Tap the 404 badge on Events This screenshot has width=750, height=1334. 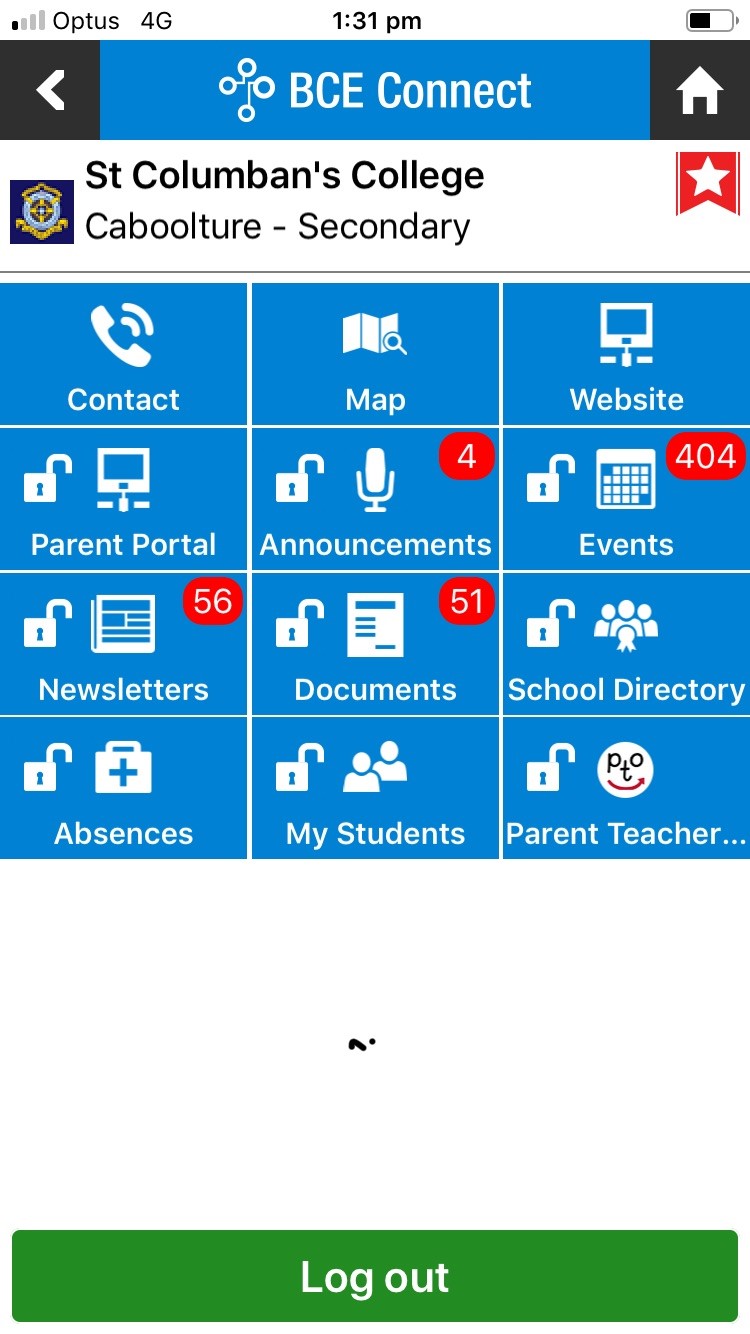(705, 457)
